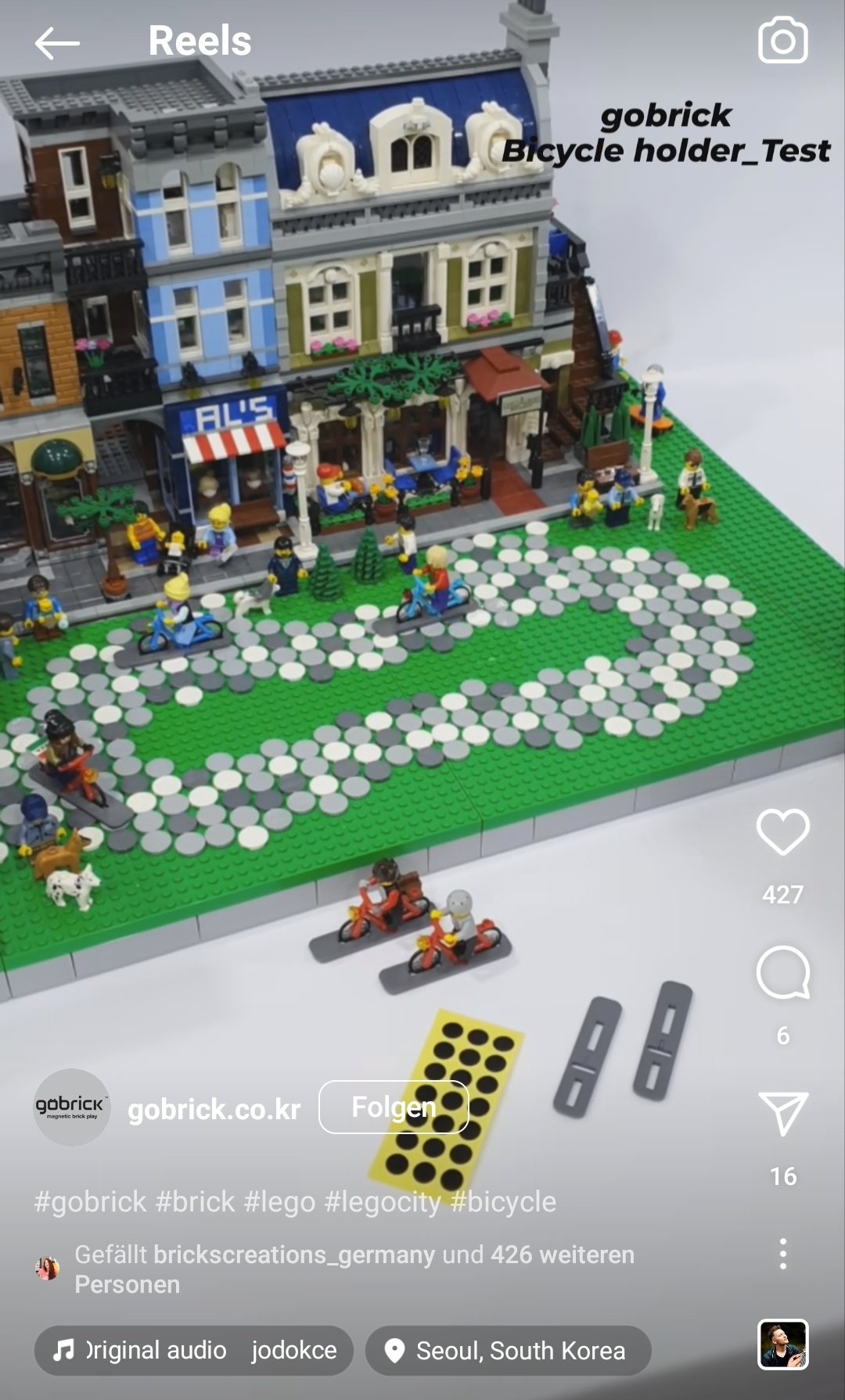Screen dimensions: 845x1400
Task: Open the #legocity hashtag
Action: 382,1201
